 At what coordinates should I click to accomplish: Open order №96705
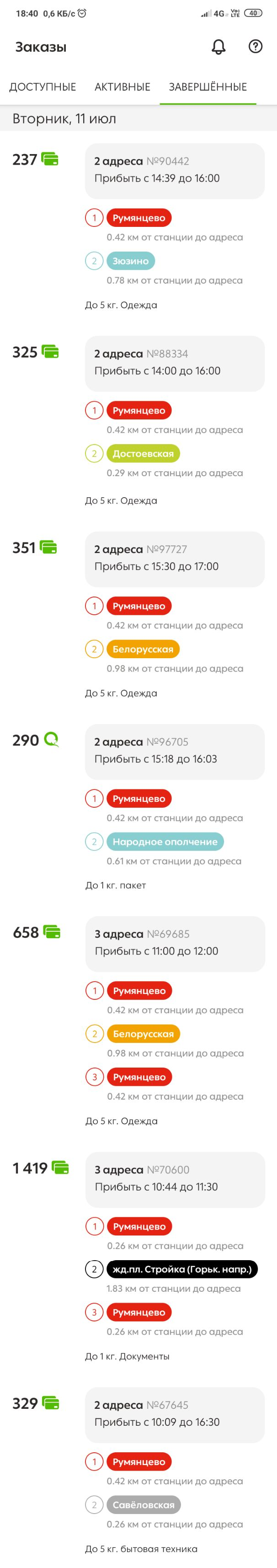(x=175, y=751)
